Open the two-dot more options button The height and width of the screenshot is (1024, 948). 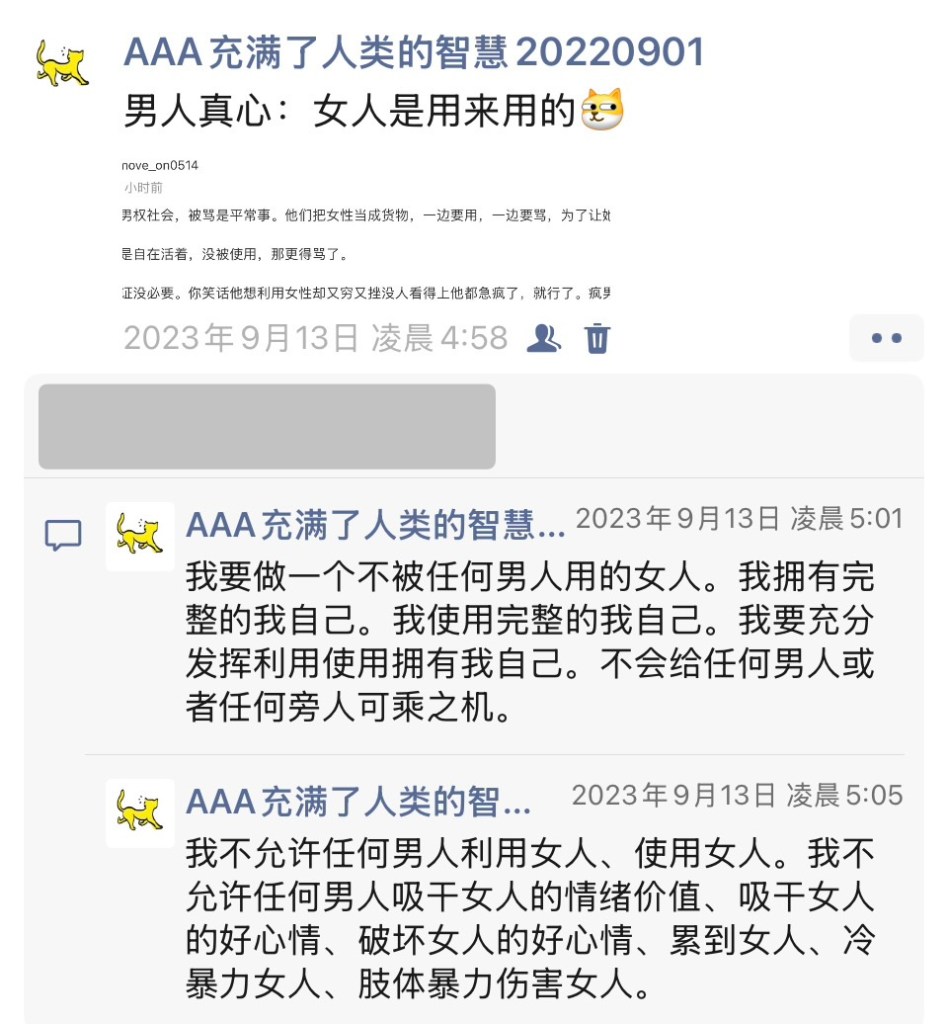(x=886, y=338)
